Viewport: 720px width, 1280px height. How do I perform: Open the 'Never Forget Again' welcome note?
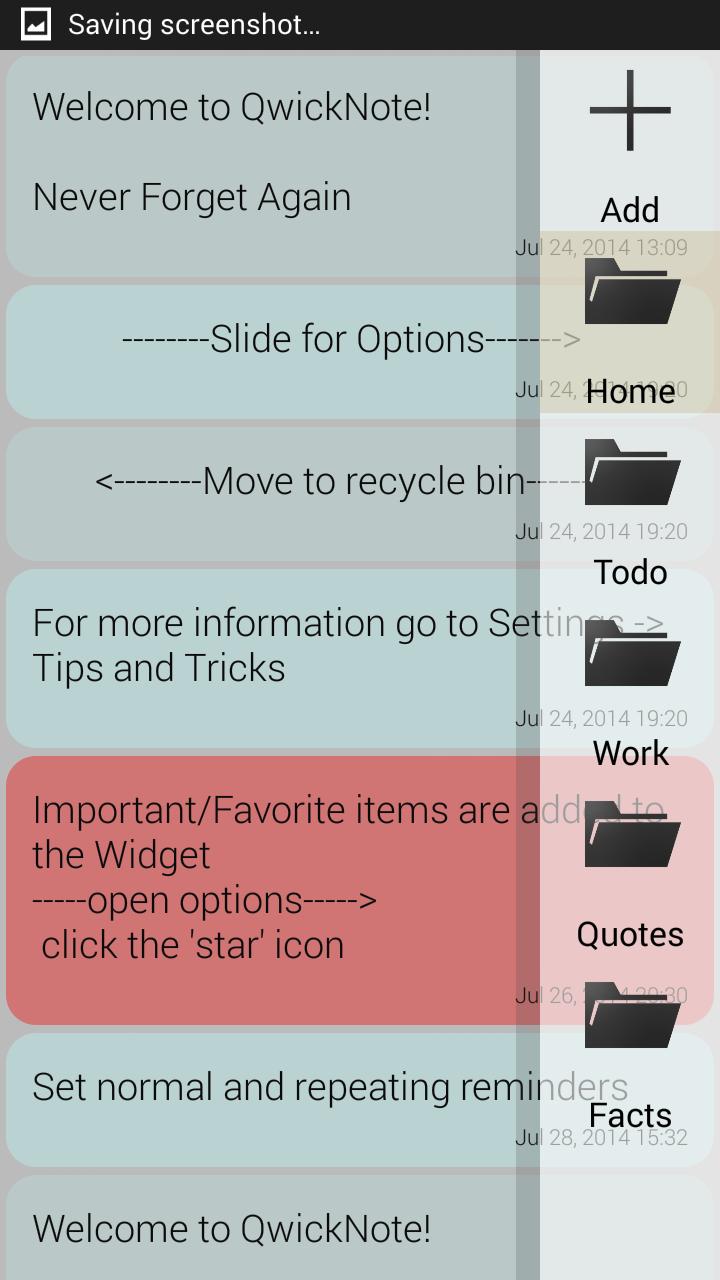pos(260,165)
